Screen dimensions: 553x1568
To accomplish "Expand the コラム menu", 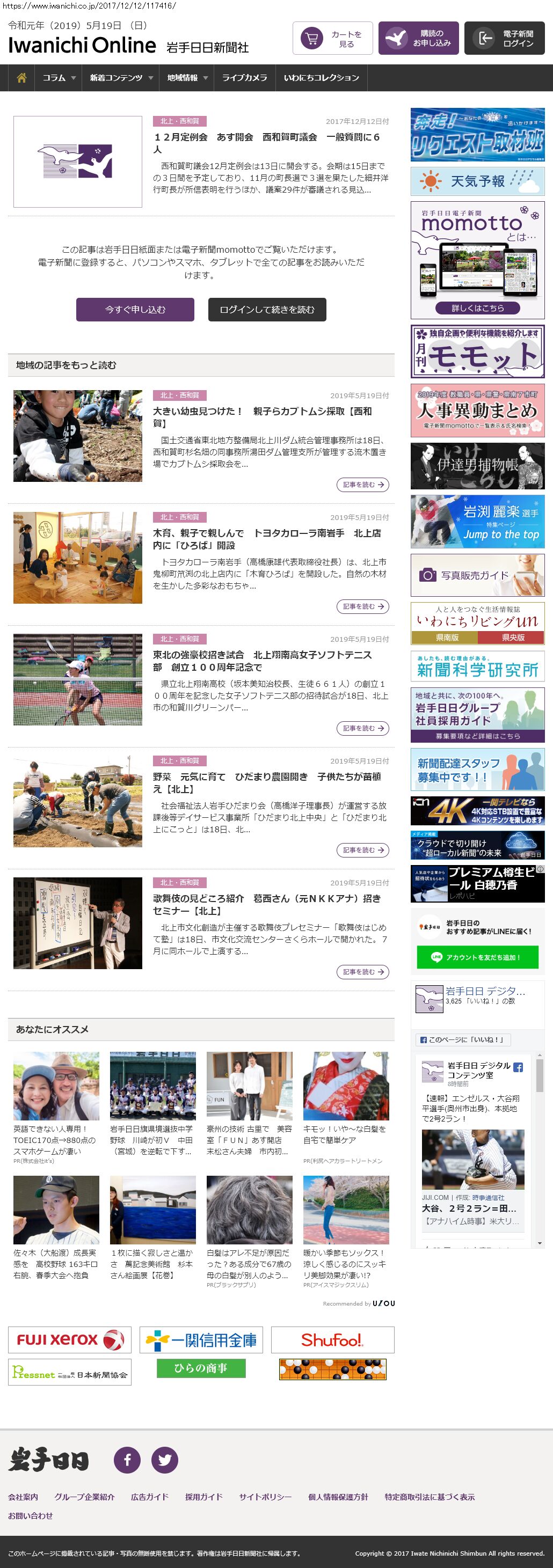I will tap(59, 78).
